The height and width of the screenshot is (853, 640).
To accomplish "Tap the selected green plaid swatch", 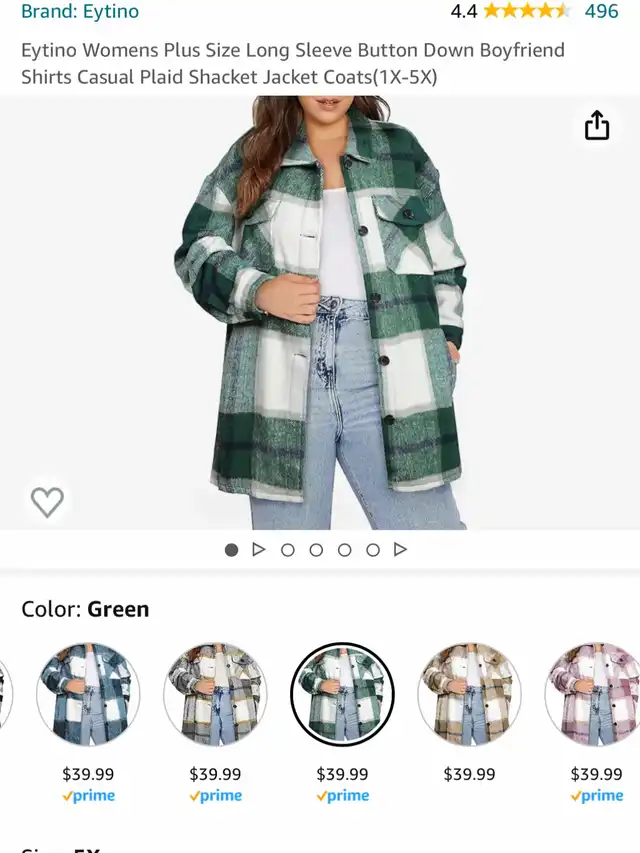I will coord(342,694).
